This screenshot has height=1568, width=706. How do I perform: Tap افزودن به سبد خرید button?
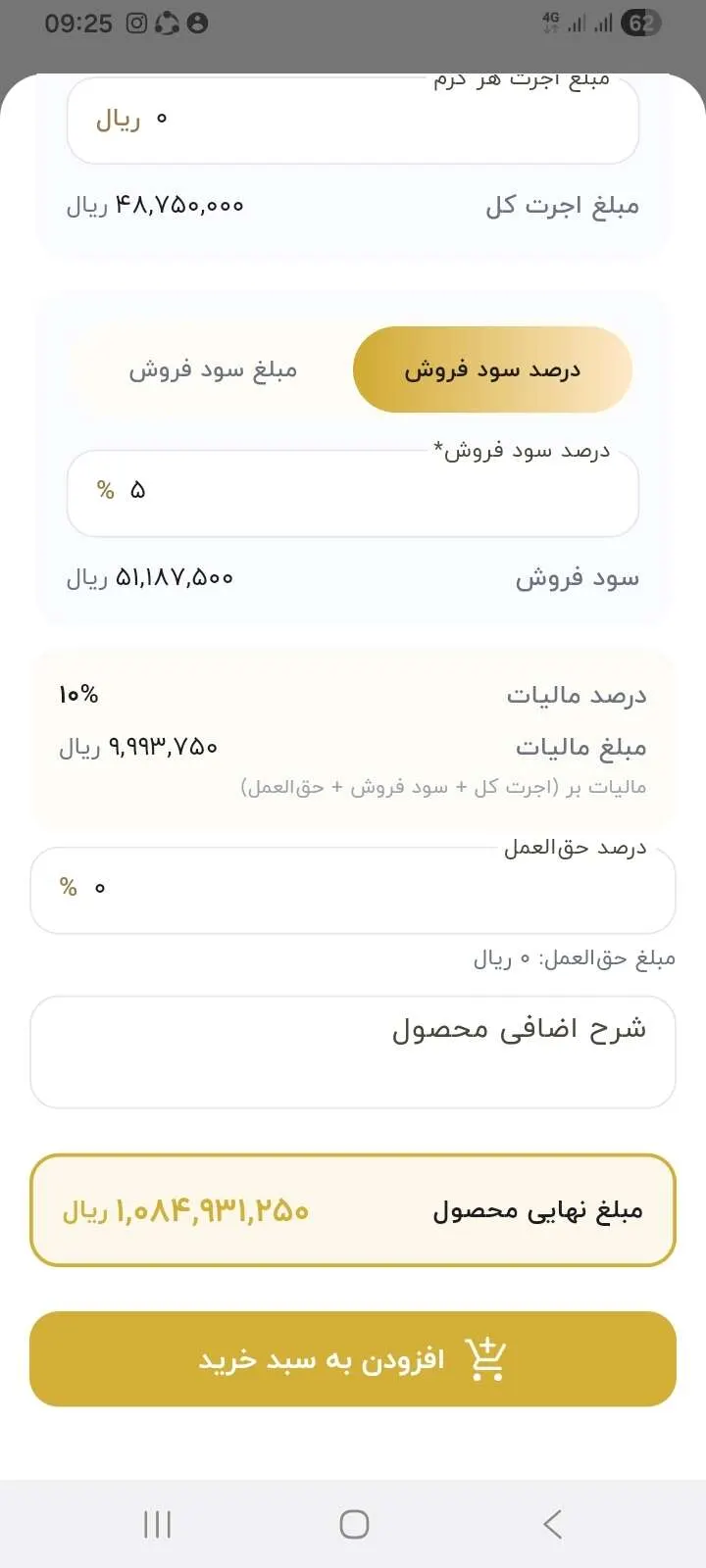click(353, 1359)
